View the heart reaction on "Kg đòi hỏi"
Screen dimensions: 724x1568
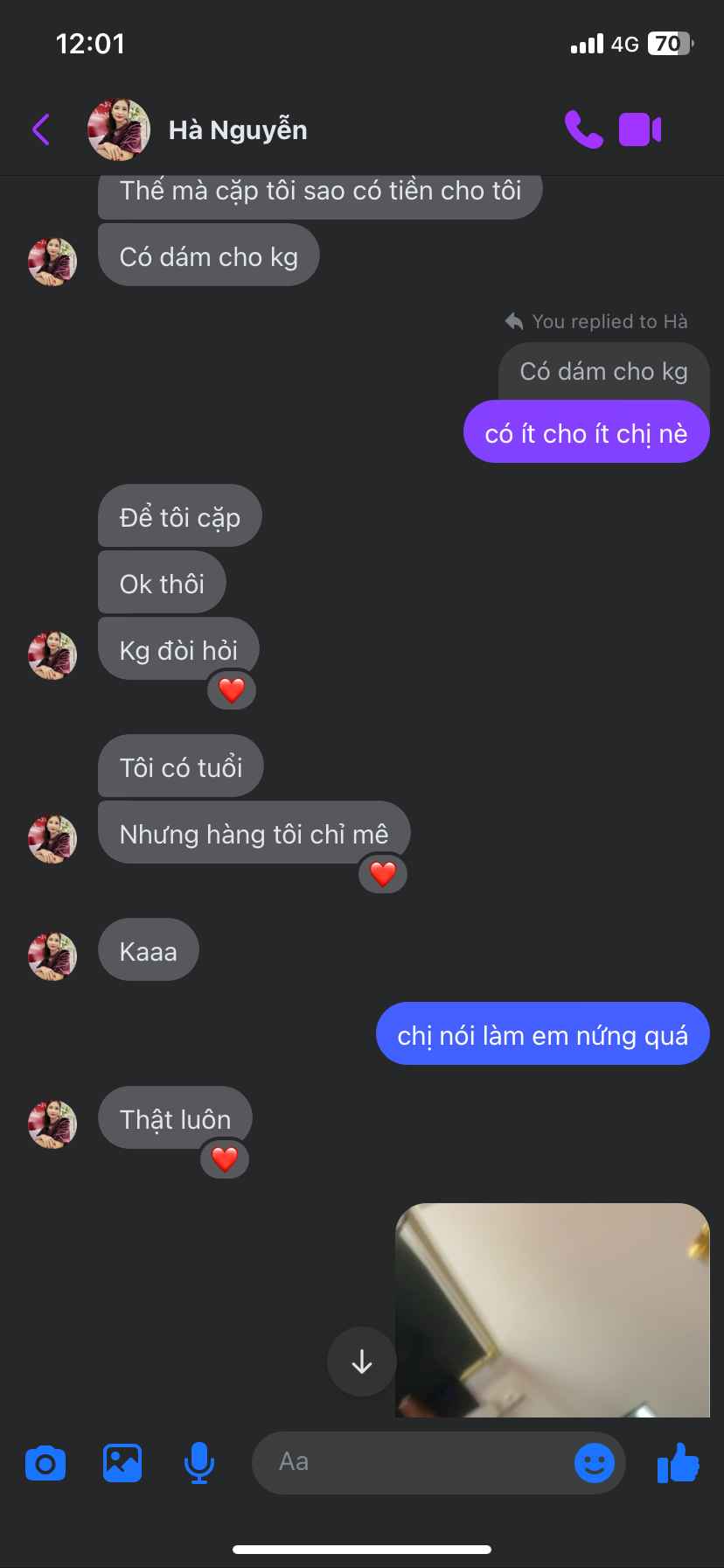(x=232, y=690)
